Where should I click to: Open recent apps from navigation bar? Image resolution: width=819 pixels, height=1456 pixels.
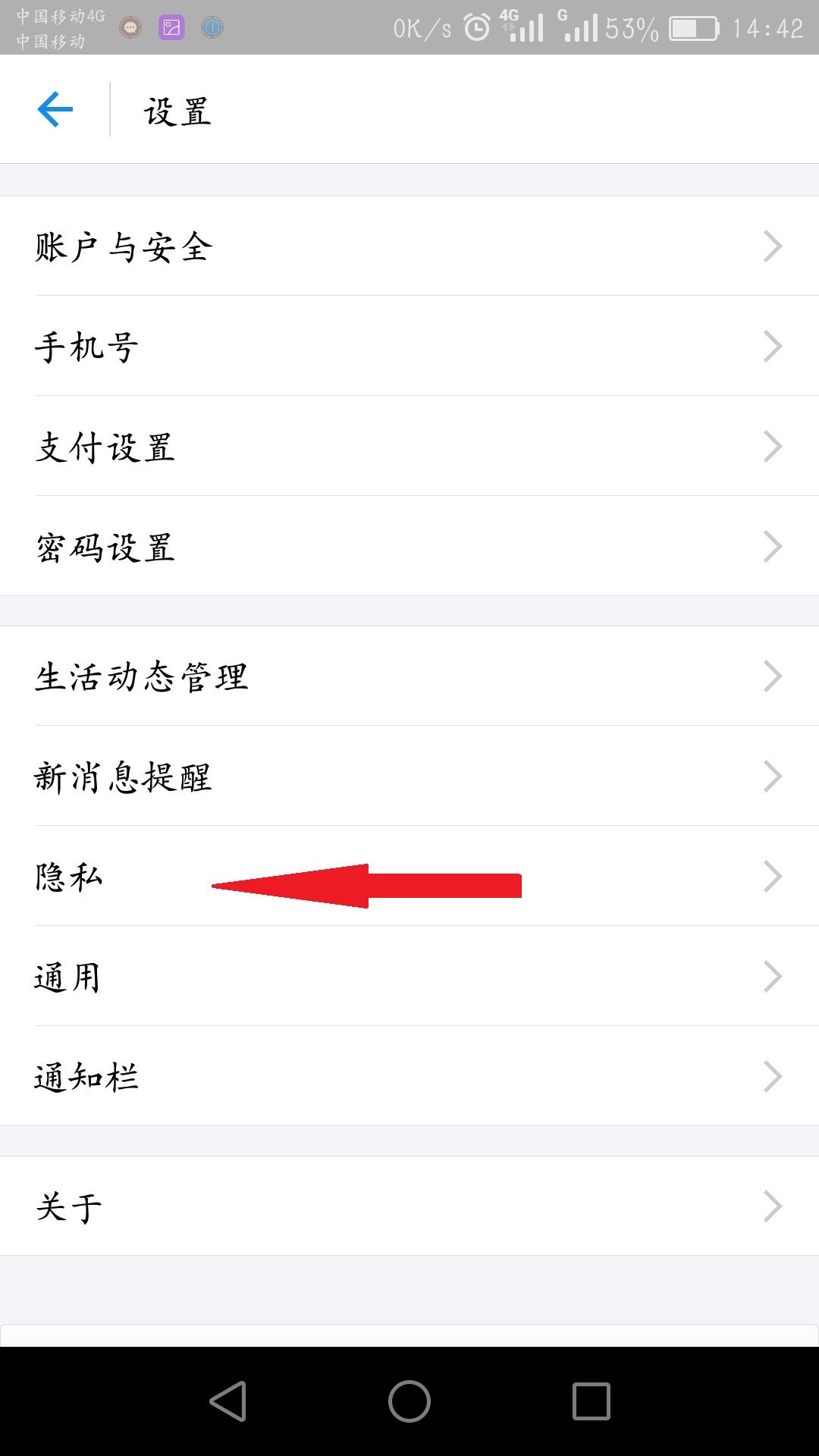tap(591, 1401)
